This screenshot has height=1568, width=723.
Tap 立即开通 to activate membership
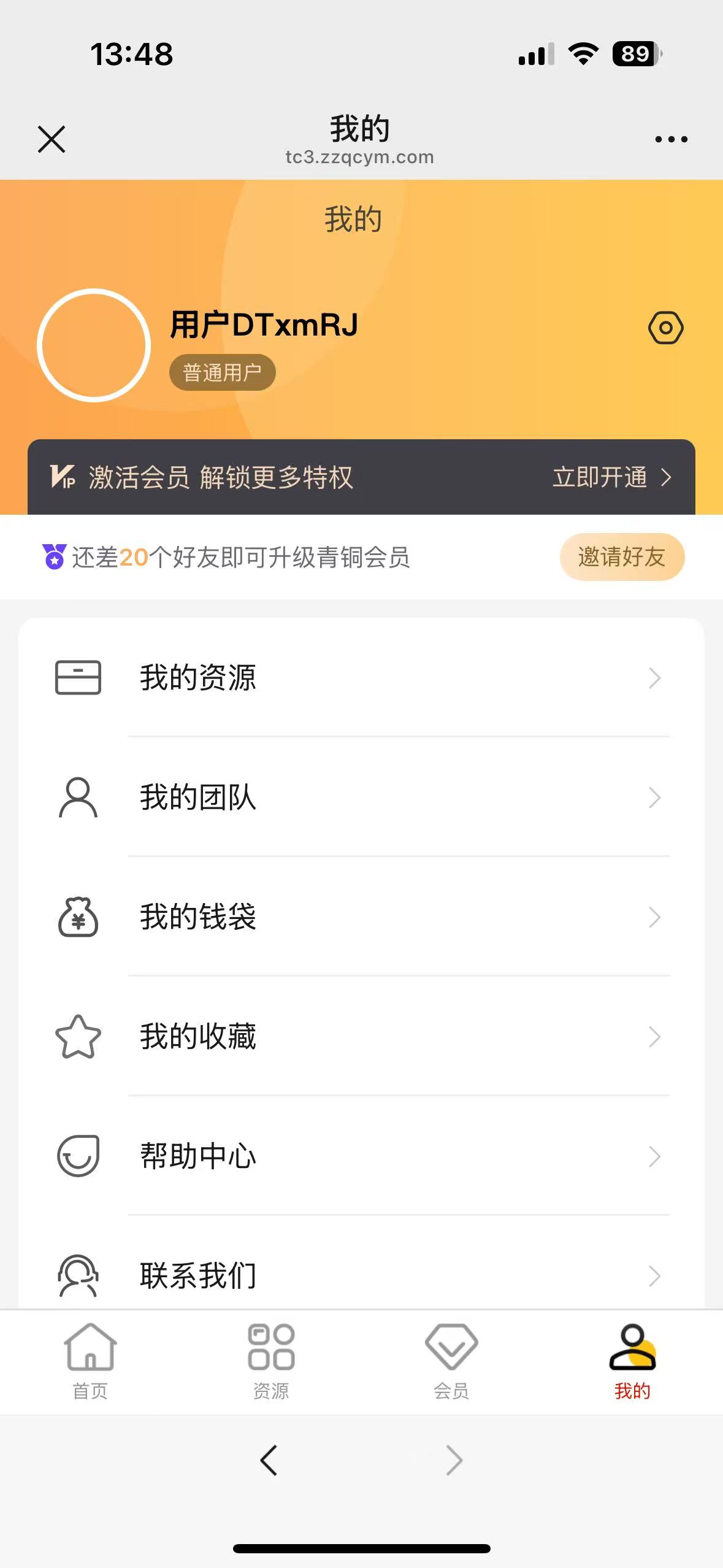click(x=612, y=477)
